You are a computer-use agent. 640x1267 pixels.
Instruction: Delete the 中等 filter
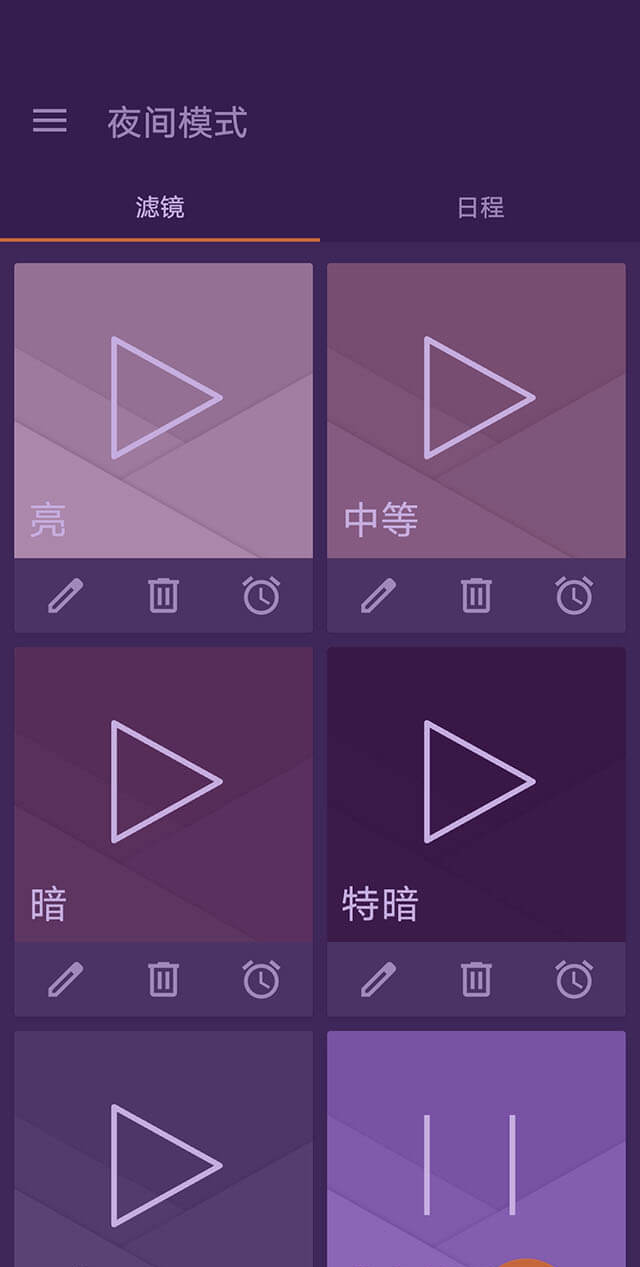coord(476,596)
